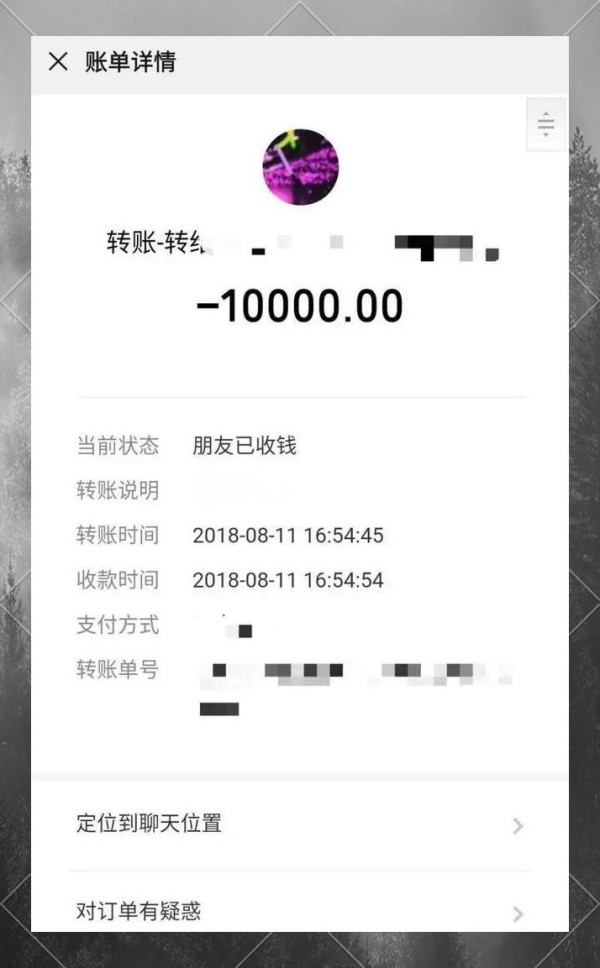Open 定位到聊天位置 row
Image resolution: width=600 pixels, height=968 pixels.
pos(300,824)
